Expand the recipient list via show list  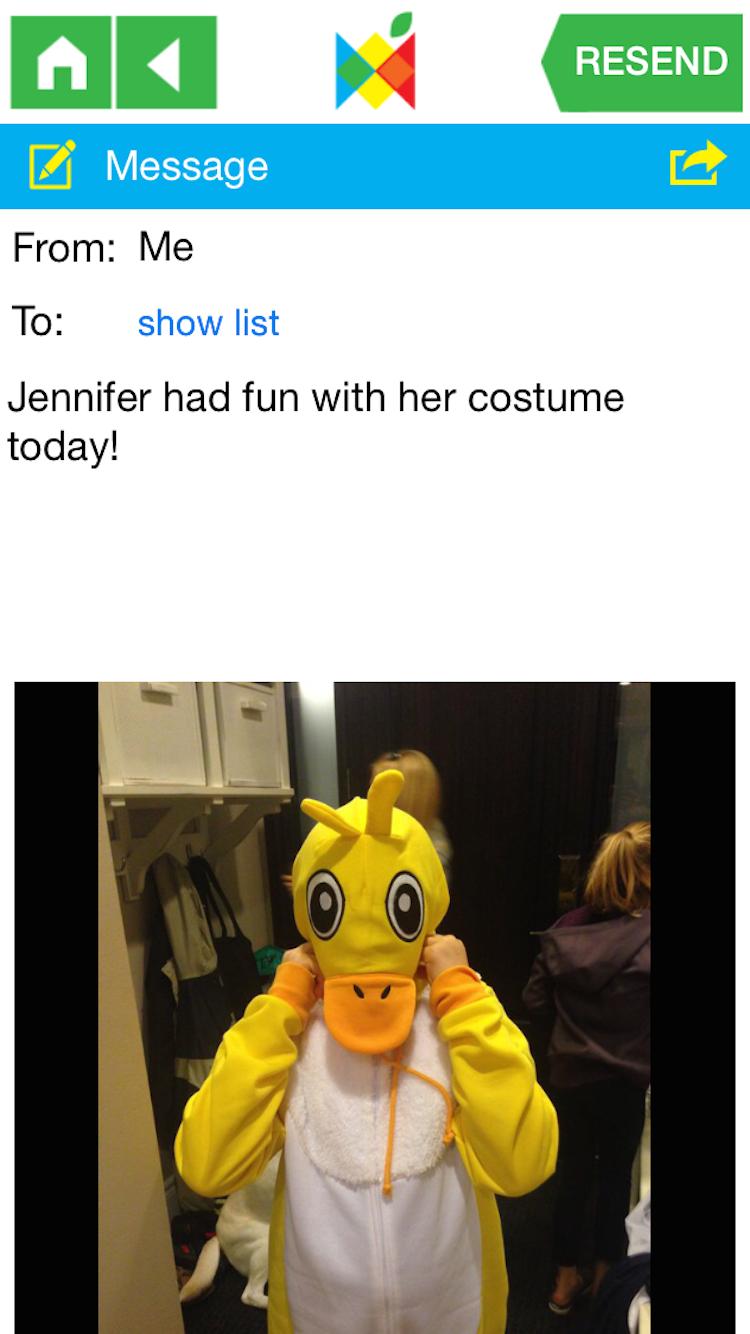tap(209, 322)
